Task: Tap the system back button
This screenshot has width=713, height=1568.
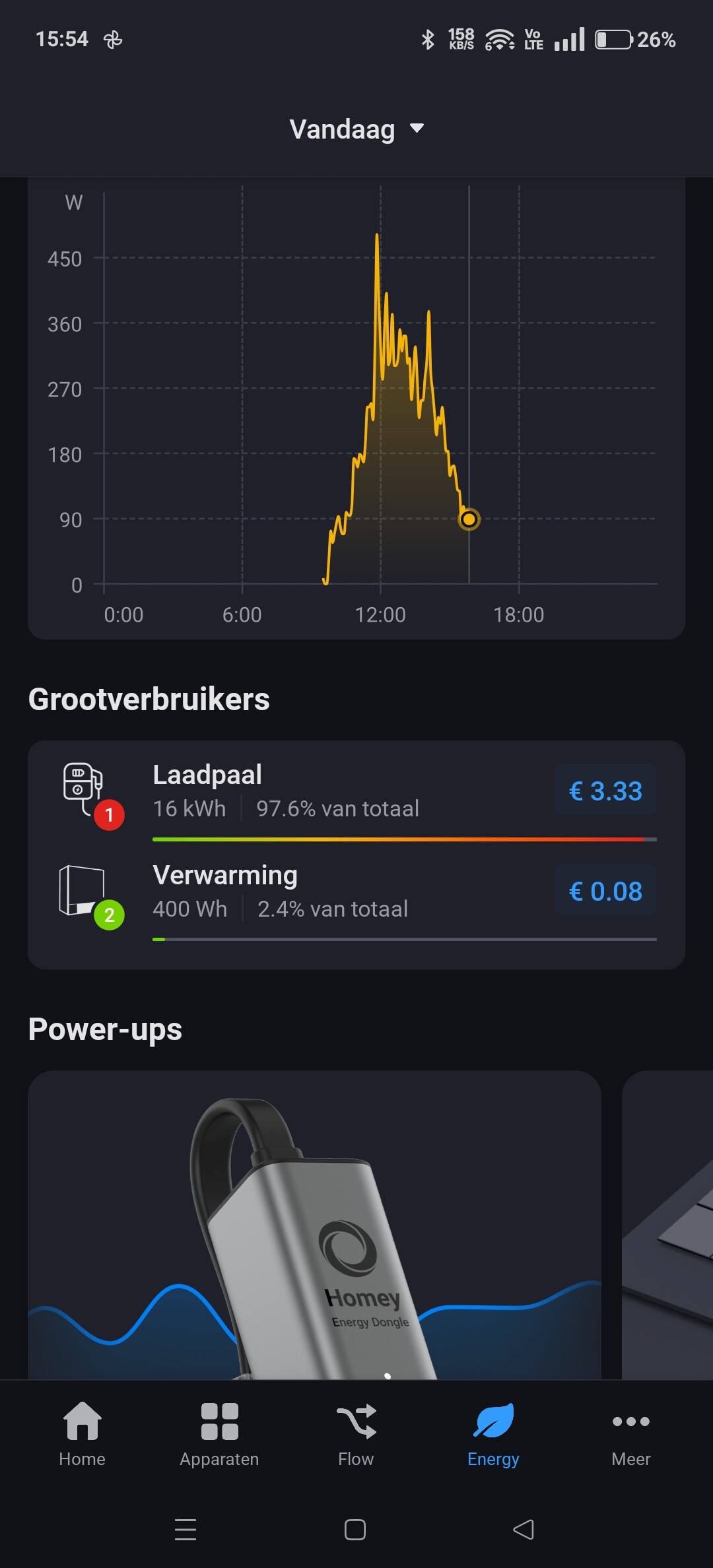Action: point(524,1530)
